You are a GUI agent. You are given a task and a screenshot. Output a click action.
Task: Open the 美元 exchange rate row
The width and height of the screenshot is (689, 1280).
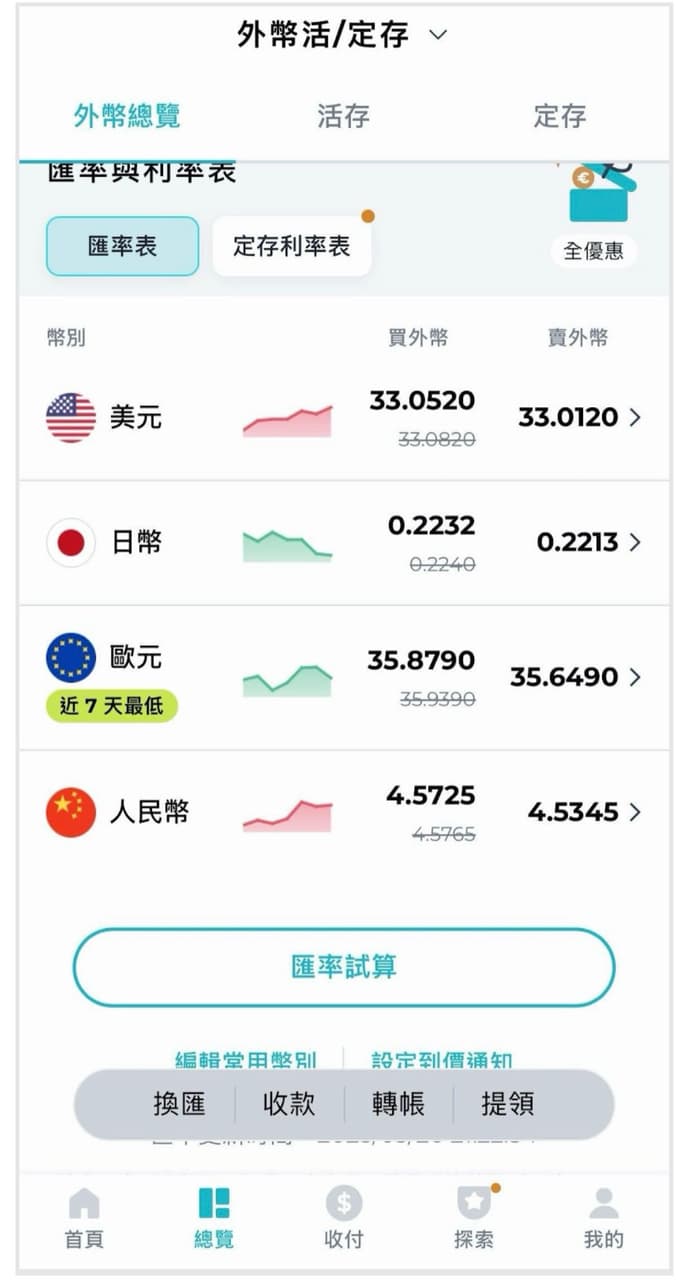point(344,418)
